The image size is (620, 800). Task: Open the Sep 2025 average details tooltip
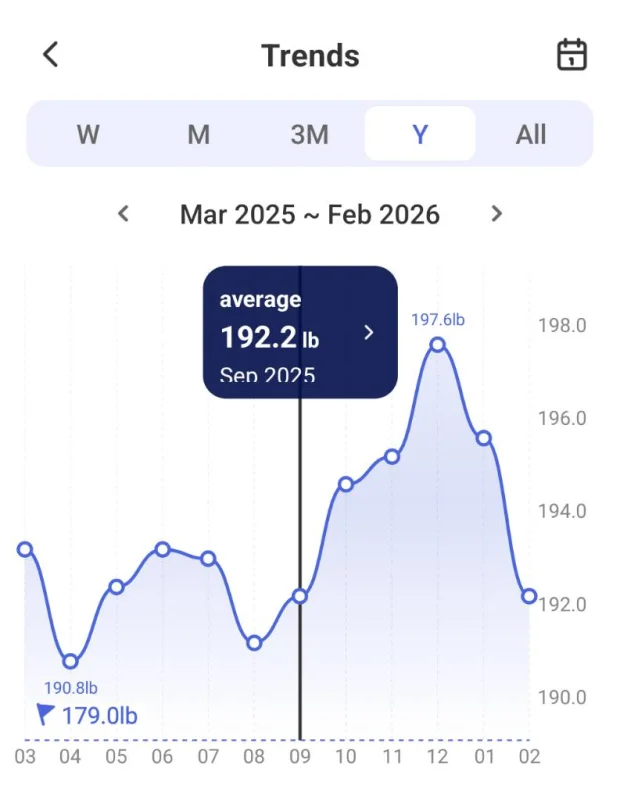click(x=300, y=332)
